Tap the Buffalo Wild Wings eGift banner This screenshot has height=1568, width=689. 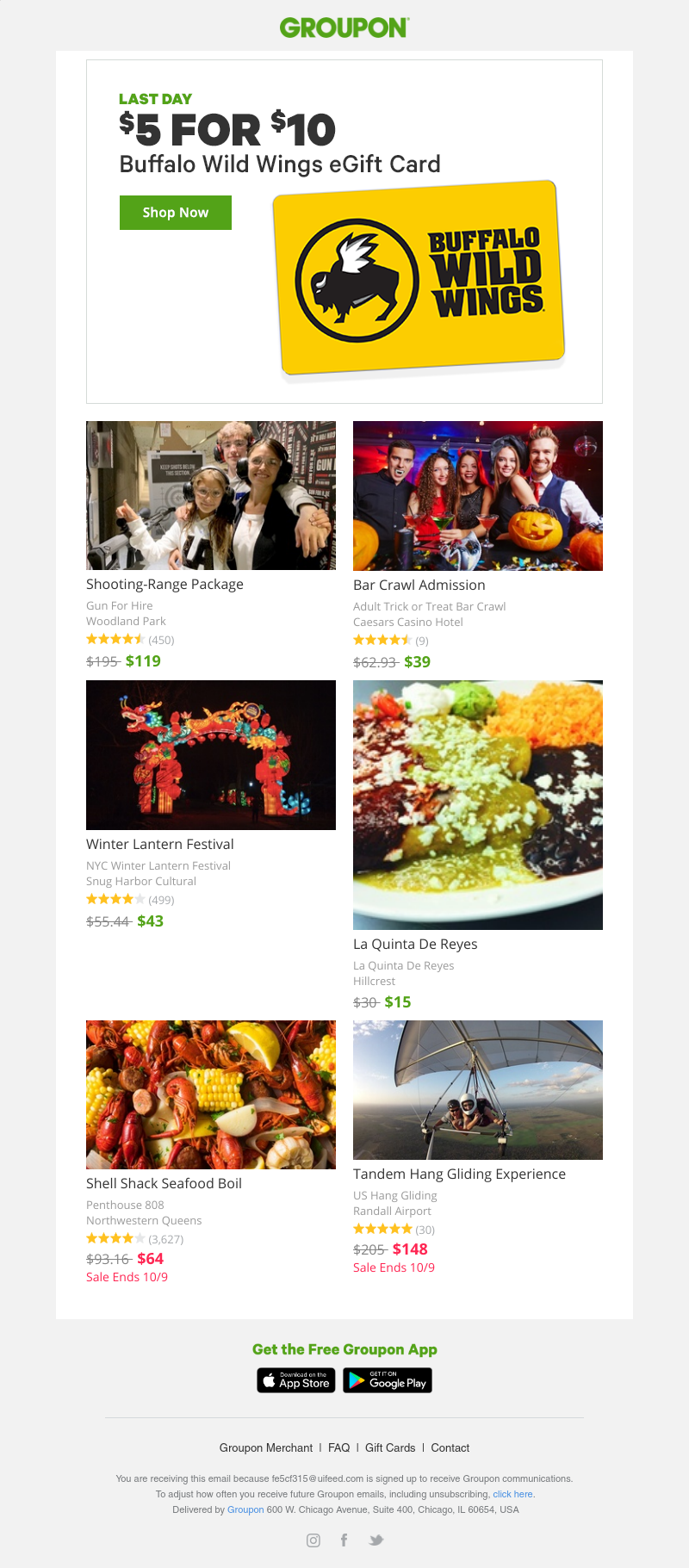[419, 280]
